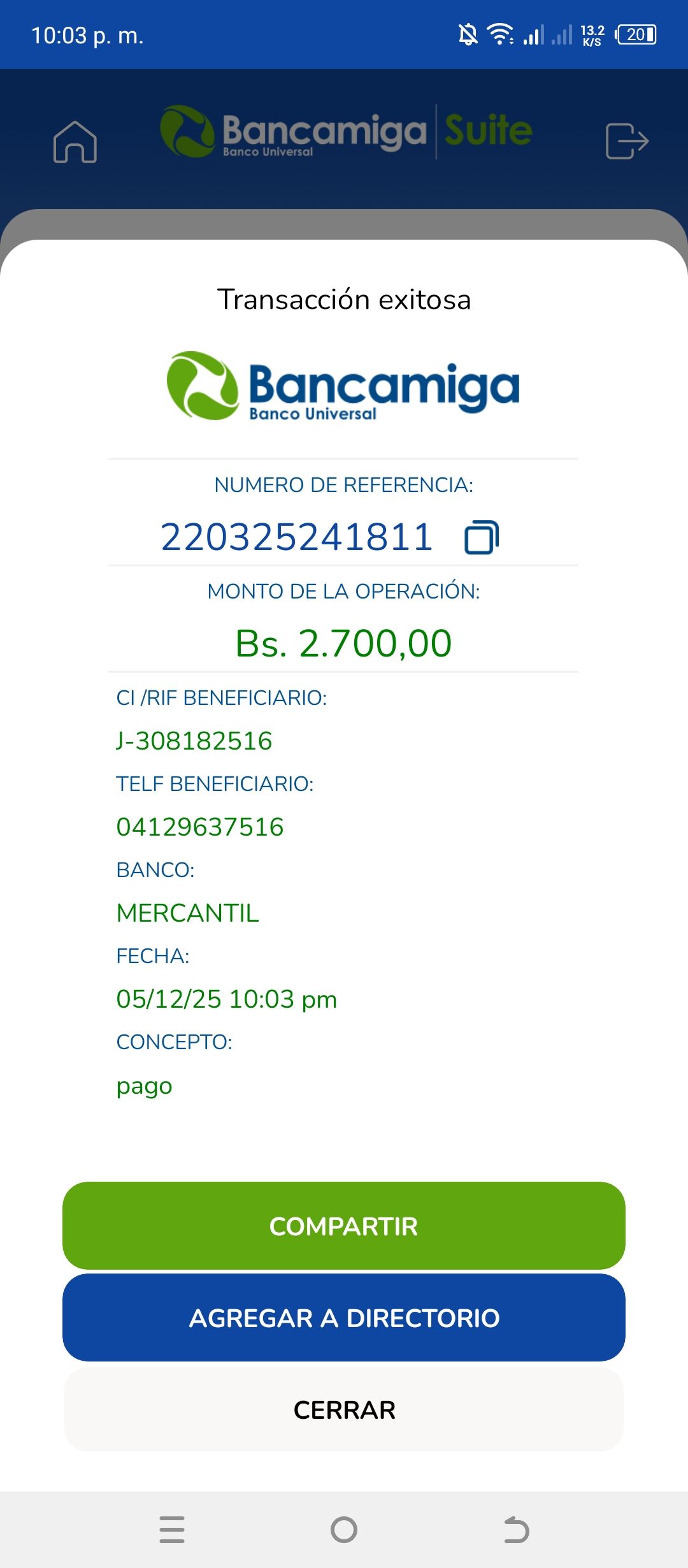Copy the reference number 220325241811
Viewport: 688px width, 1568px height.
(x=482, y=537)
